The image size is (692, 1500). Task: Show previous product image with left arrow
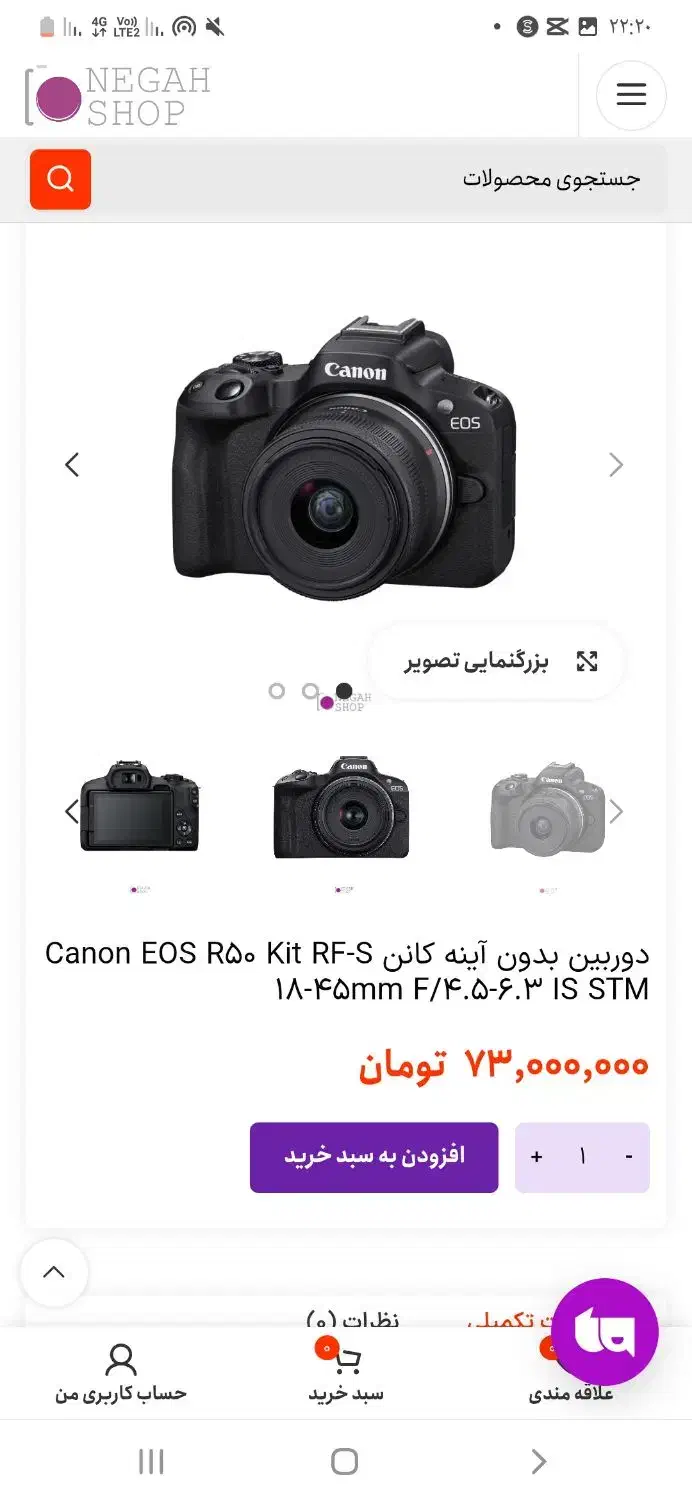(x=72, y=465)
